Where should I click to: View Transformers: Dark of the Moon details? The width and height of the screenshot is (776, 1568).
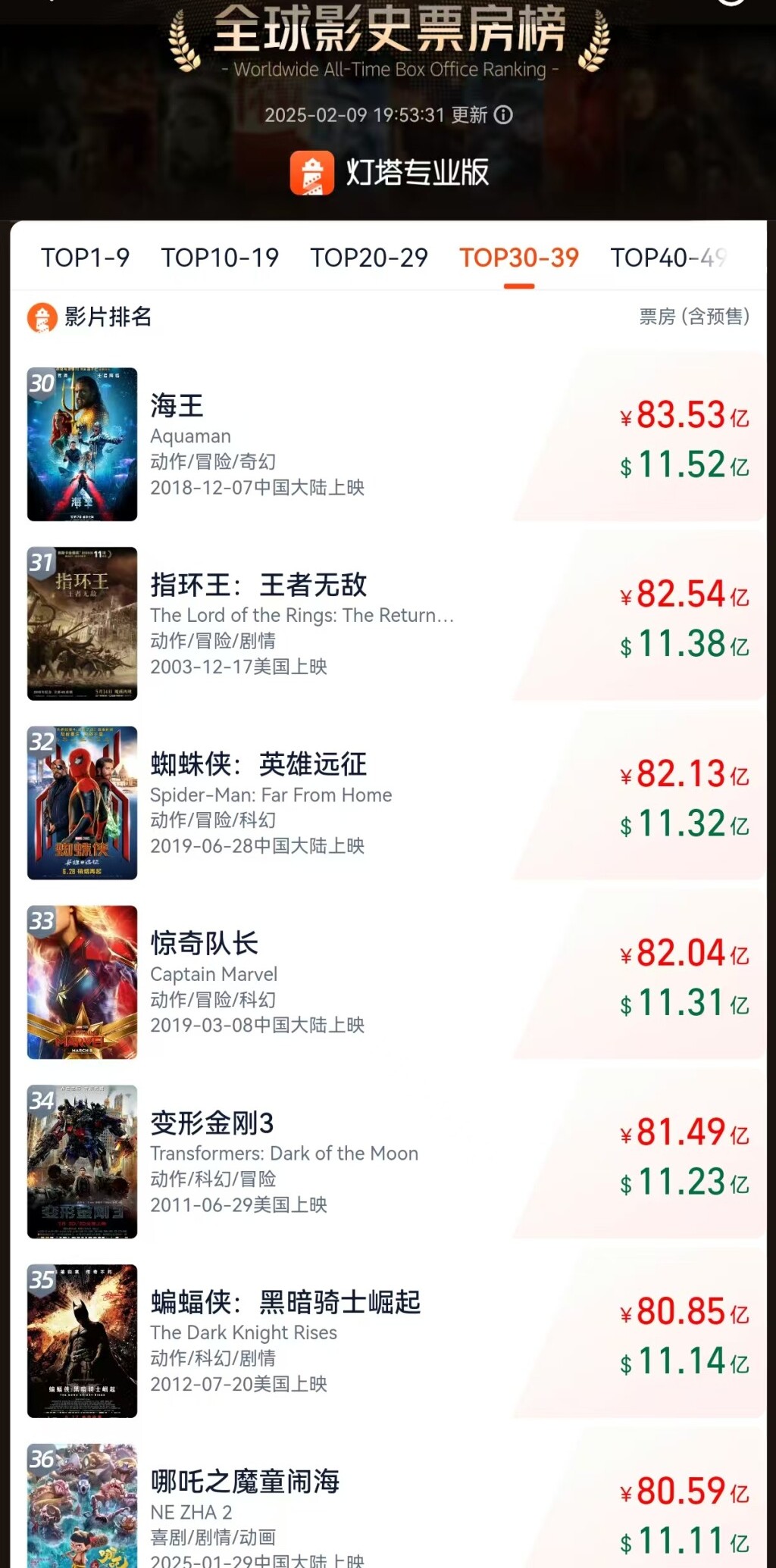pos(388,1162)
